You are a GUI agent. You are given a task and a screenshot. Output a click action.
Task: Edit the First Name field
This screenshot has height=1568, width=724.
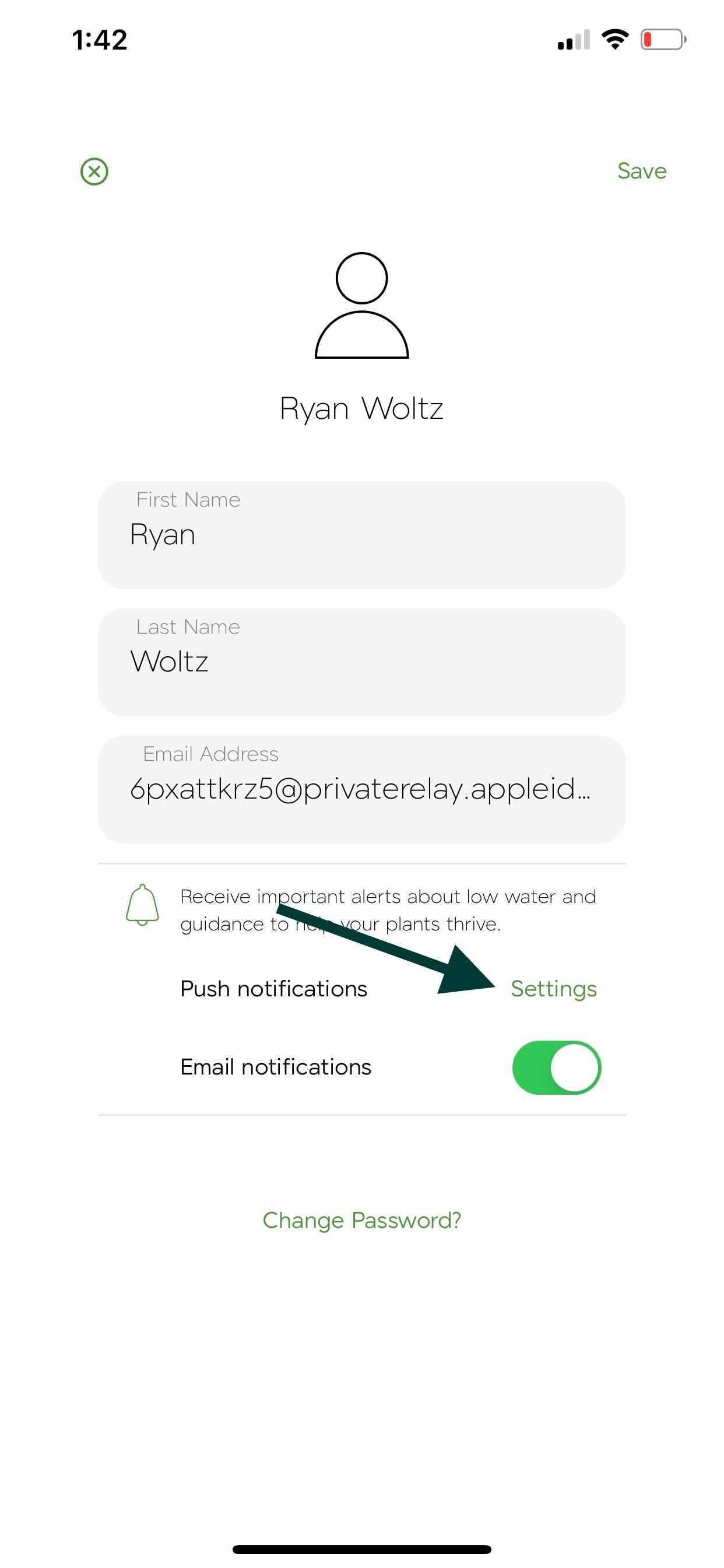click(362, 535)
